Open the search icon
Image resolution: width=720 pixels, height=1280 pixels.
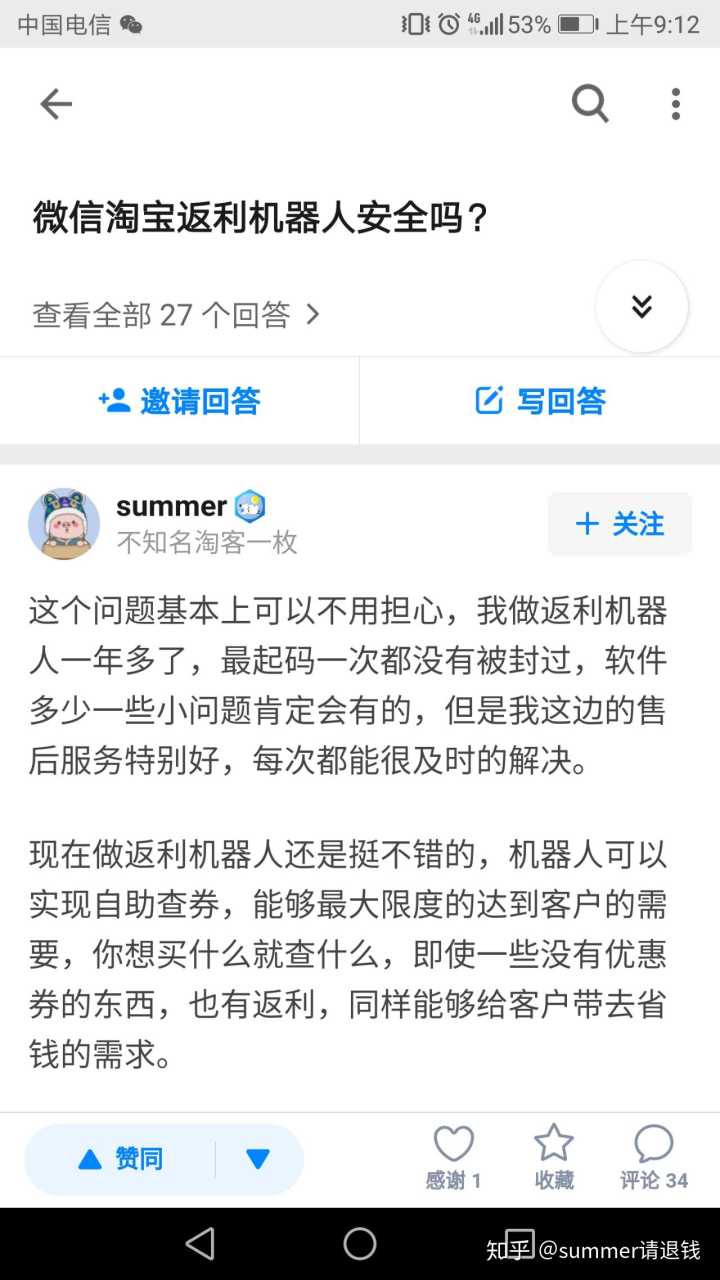tap(590, 103)
